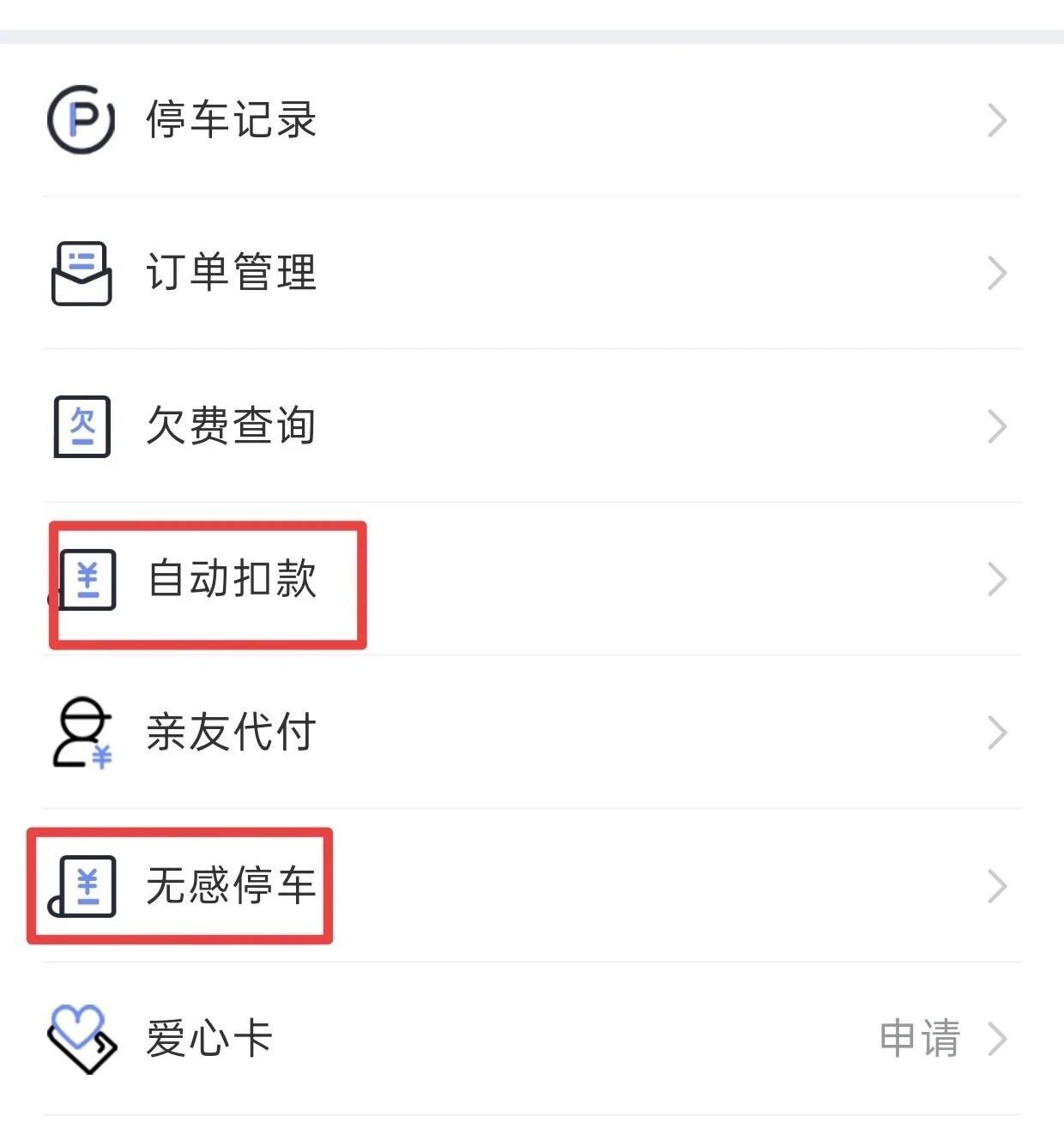Screen dimensions: 1064x1146
Task: Go to 订单管理 order management
Action: coord(232,273)
